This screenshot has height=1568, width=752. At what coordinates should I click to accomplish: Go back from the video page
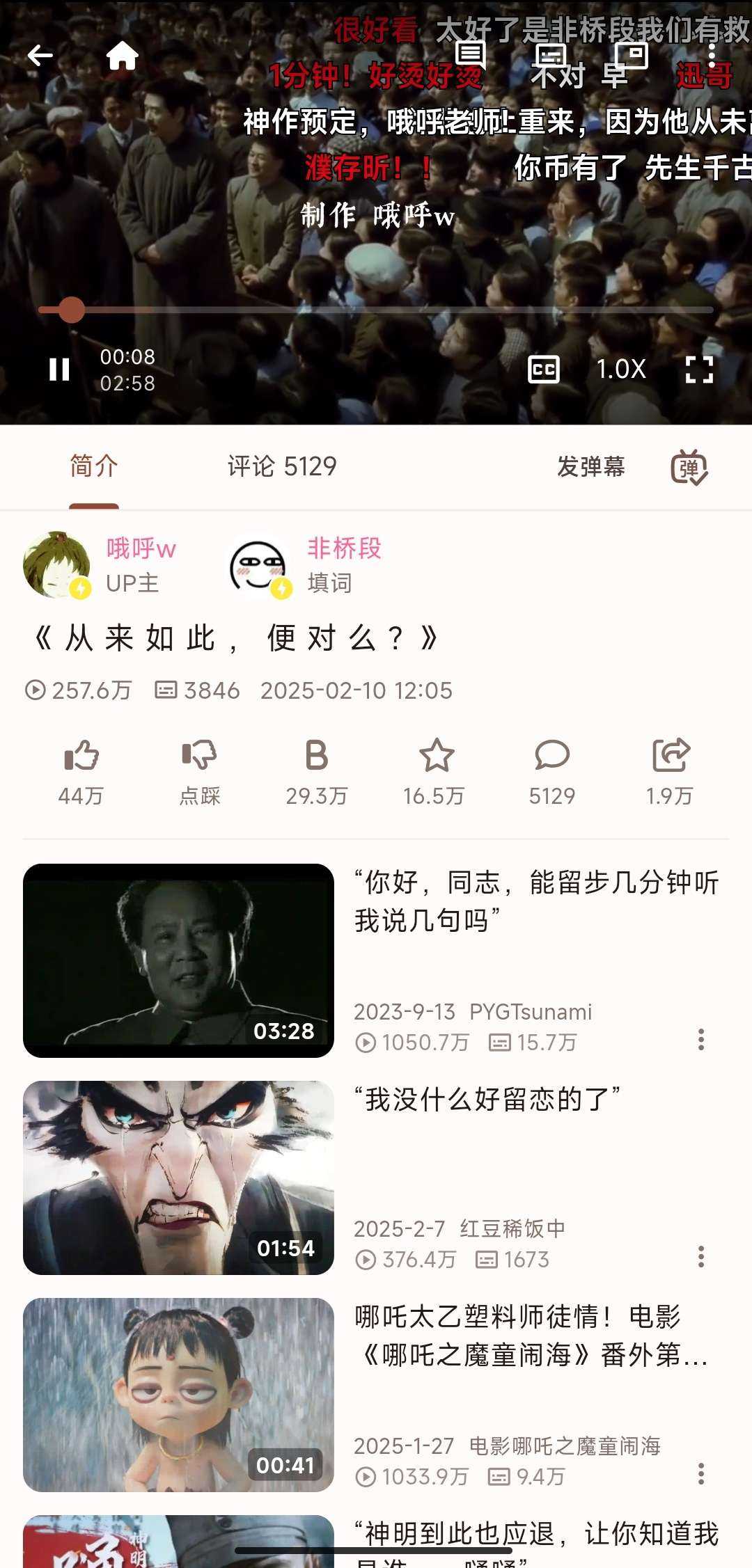tap(40, 56)
